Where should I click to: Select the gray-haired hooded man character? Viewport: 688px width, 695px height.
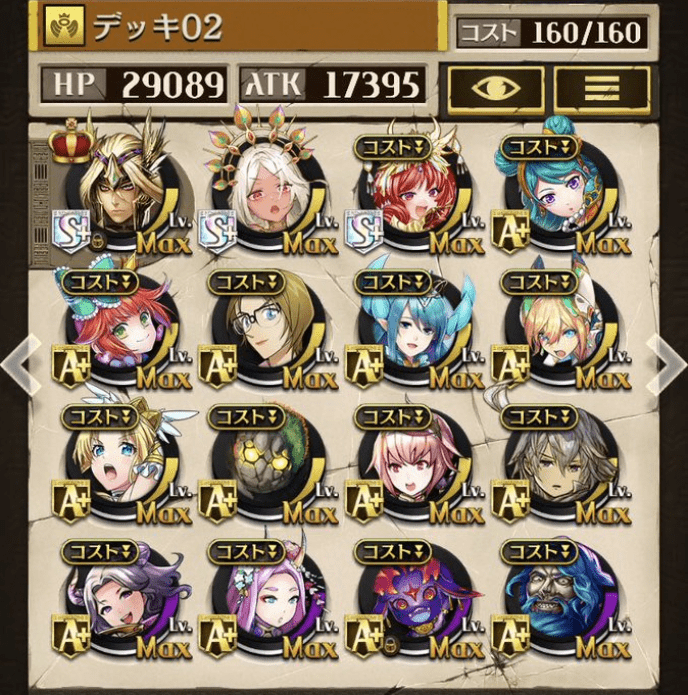[555, 460]
